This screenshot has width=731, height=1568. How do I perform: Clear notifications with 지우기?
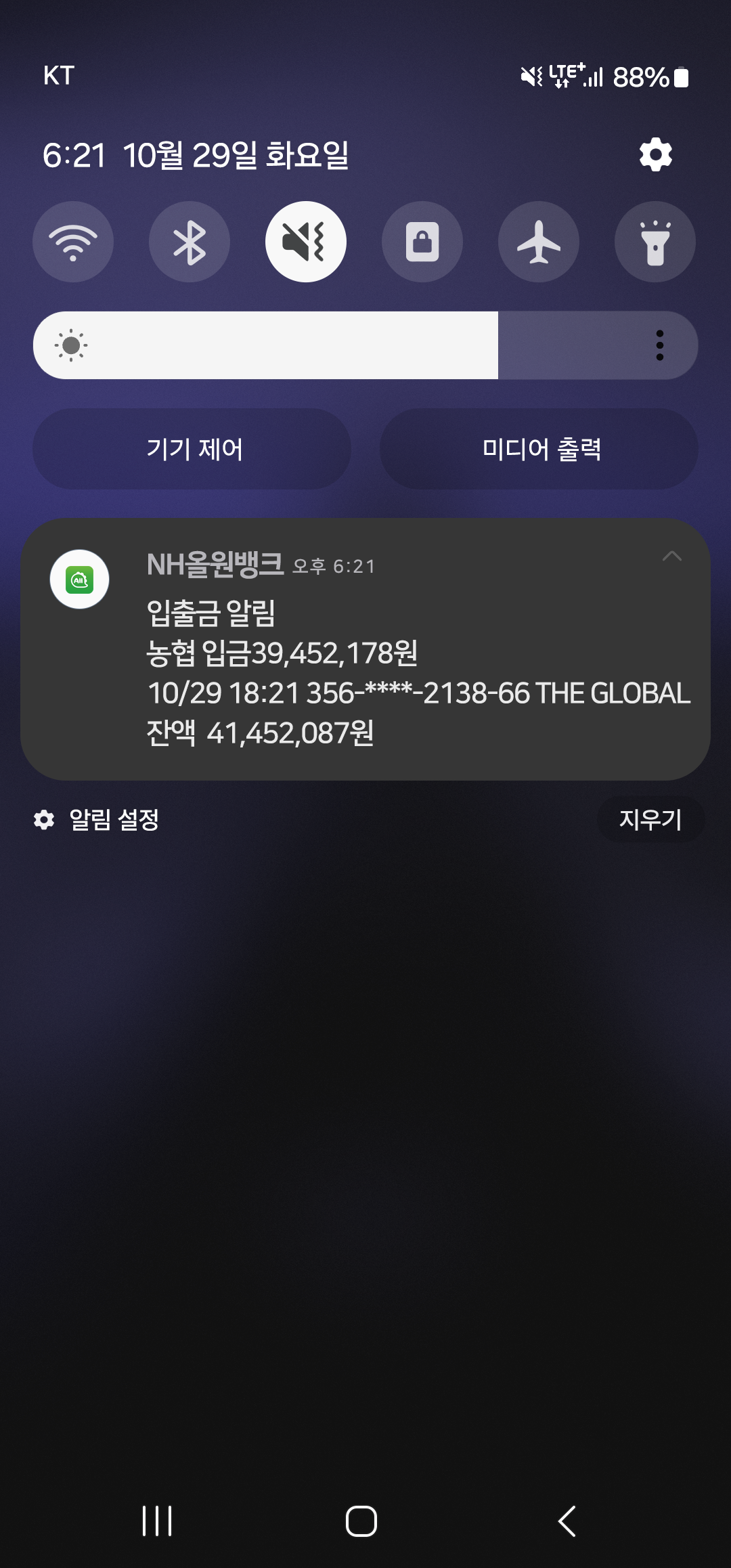(x=650, y=820)
